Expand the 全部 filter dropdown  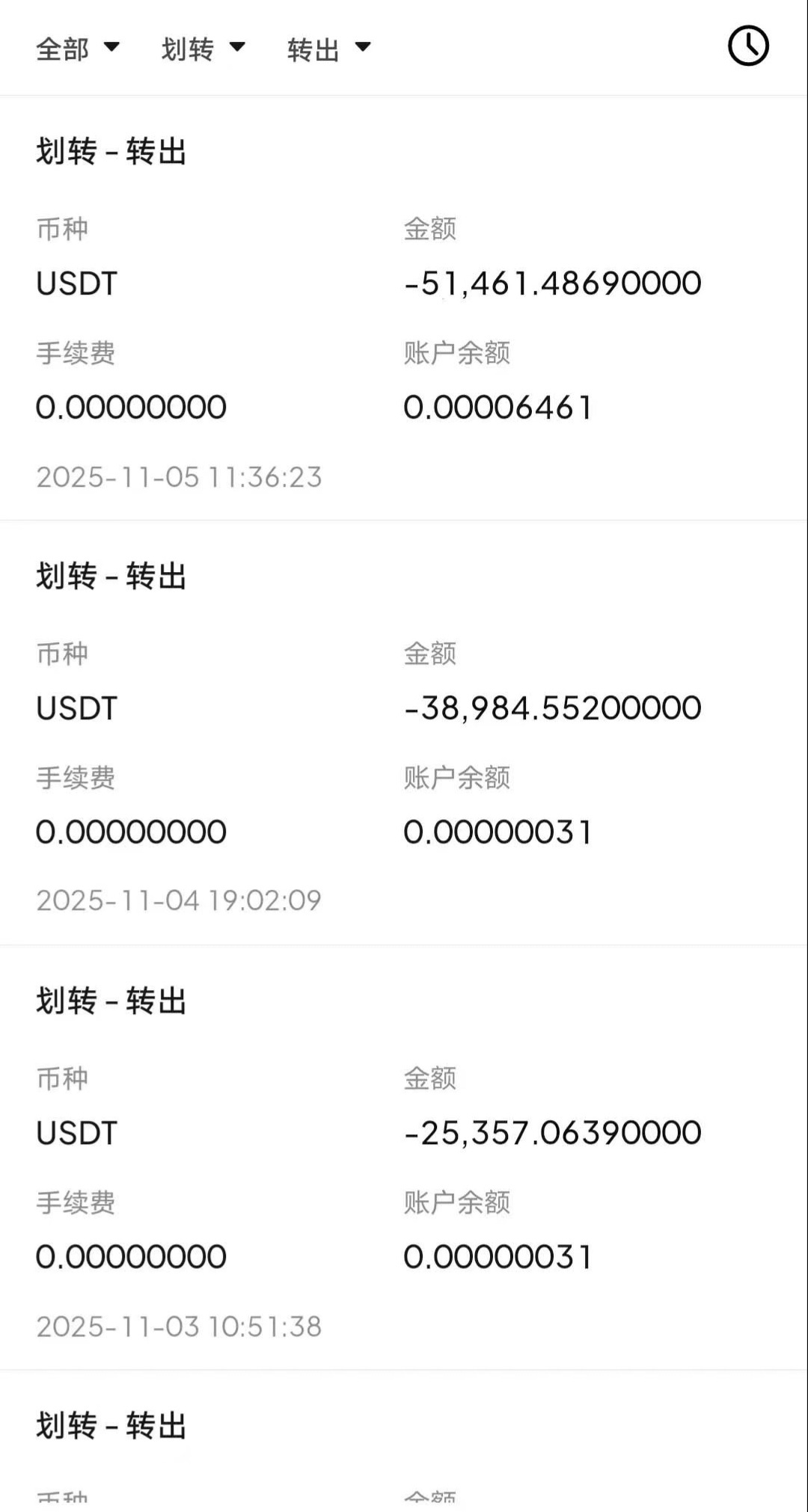tap(78, 49)
